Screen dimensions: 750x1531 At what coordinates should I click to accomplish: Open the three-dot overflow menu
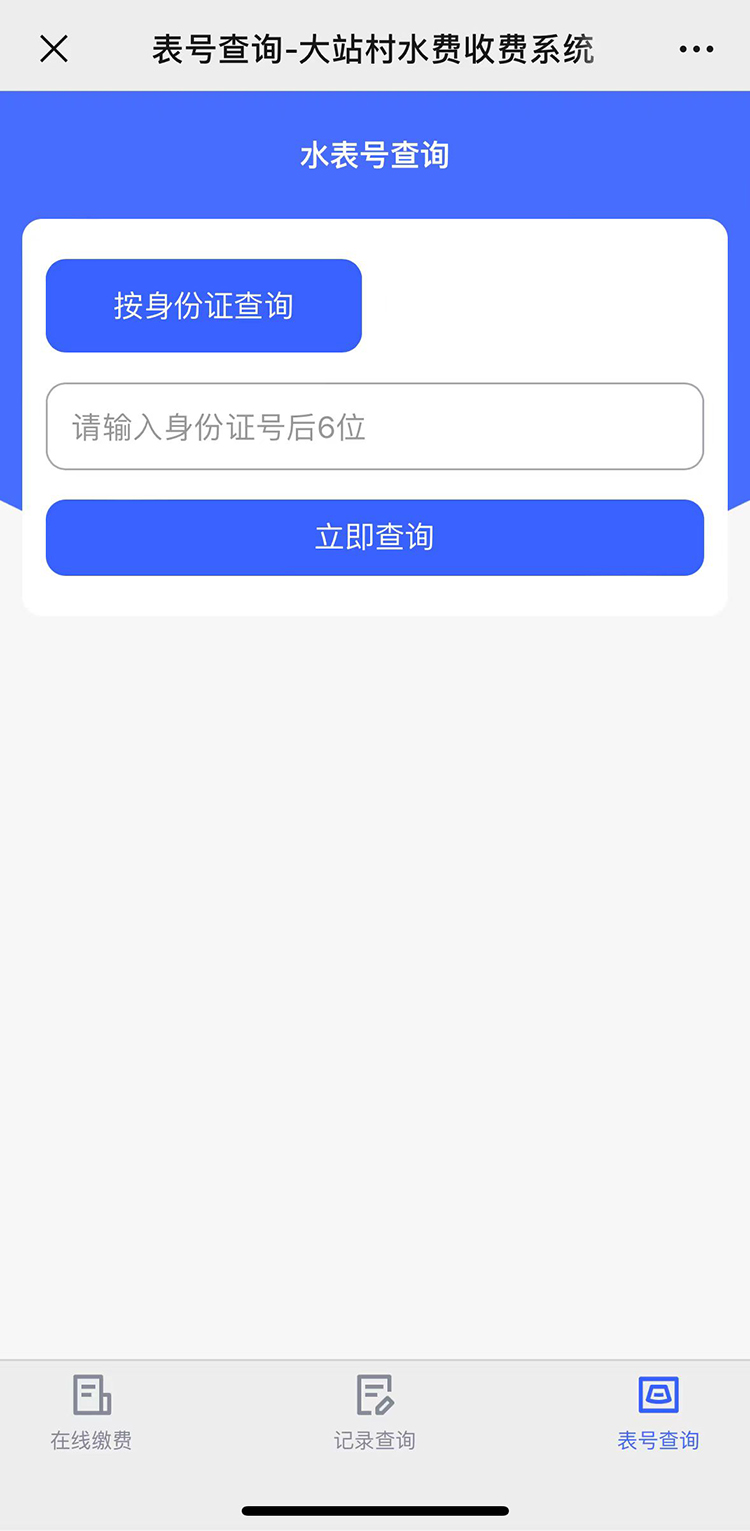point(696,49)
